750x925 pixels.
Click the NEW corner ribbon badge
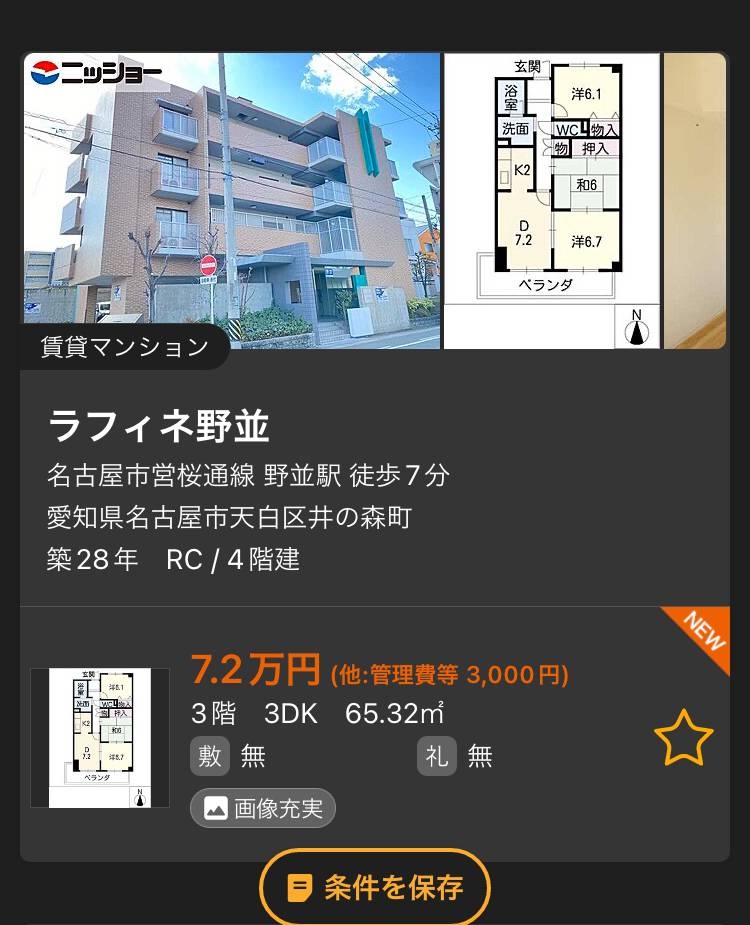[x=703, y=629]
